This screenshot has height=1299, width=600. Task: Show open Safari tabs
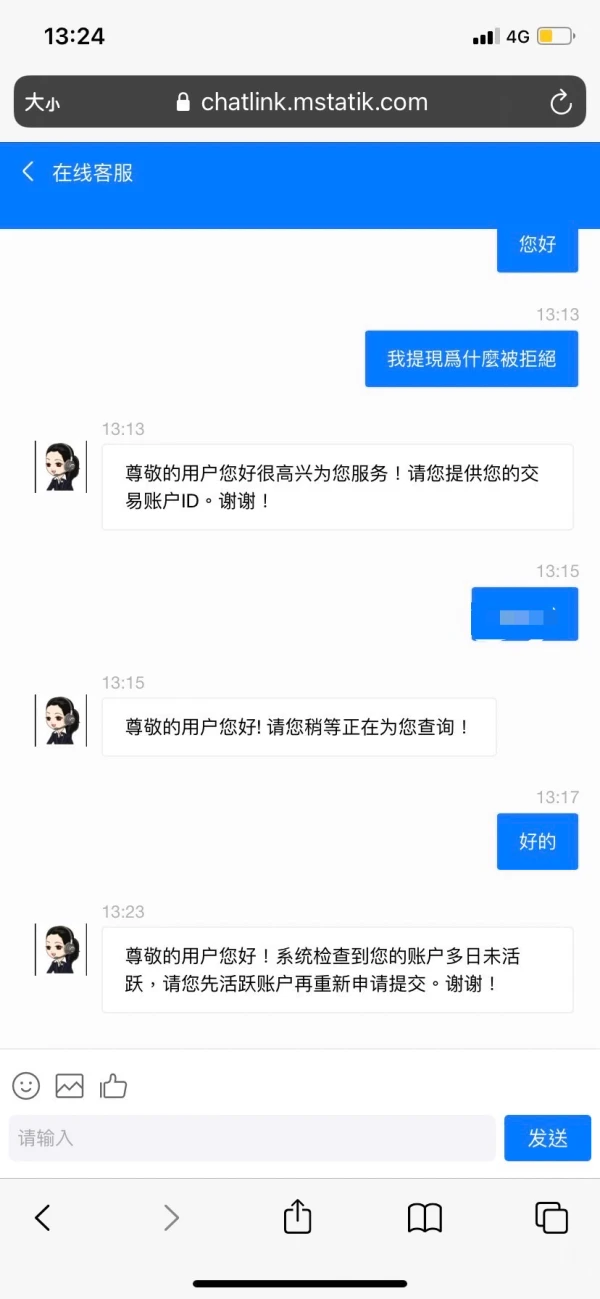pos(551,1217)
